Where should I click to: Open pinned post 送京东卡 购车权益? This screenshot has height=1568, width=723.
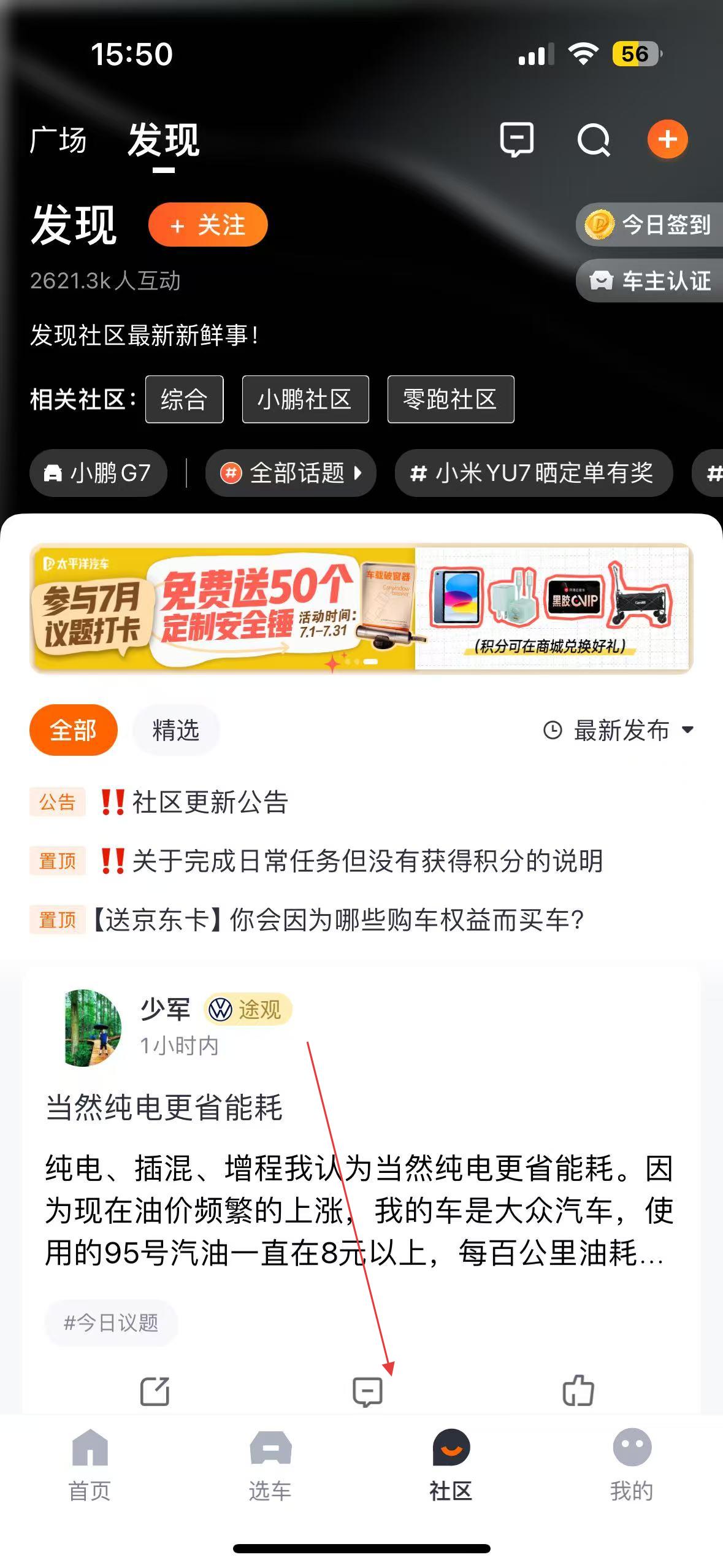[x=339, y=920]
